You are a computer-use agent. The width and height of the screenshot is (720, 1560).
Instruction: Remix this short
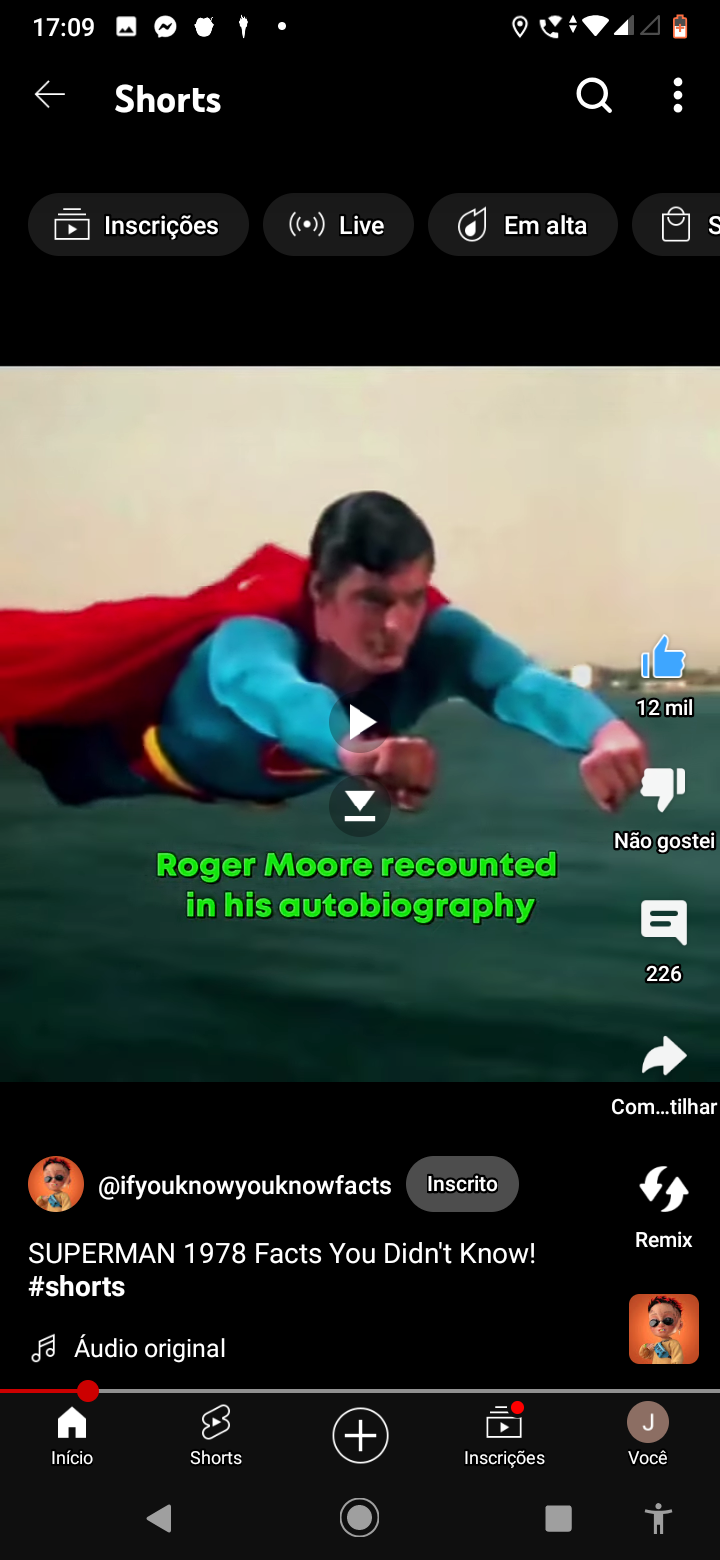point(663,1190)
